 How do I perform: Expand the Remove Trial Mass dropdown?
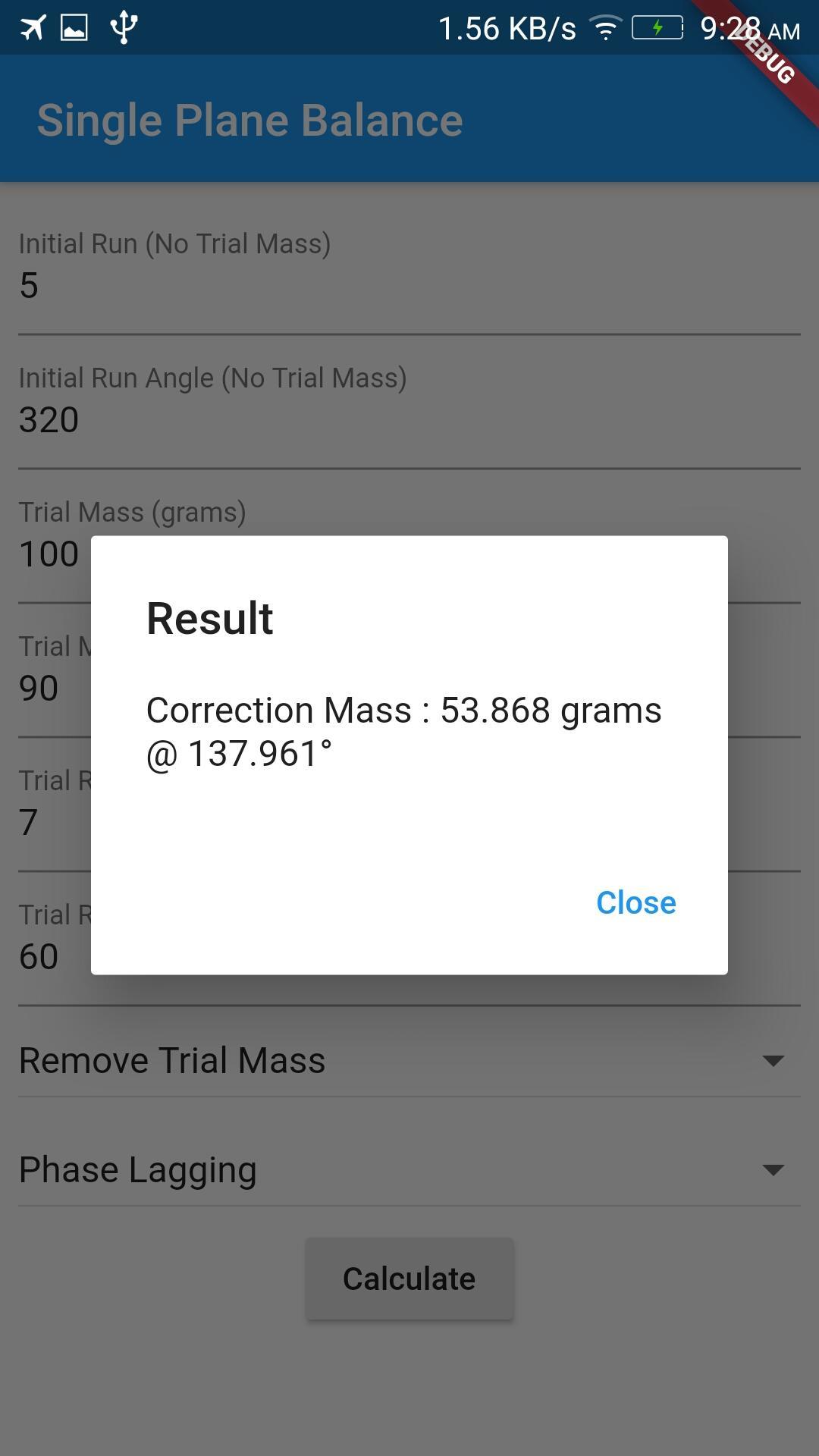(409, 1060)
